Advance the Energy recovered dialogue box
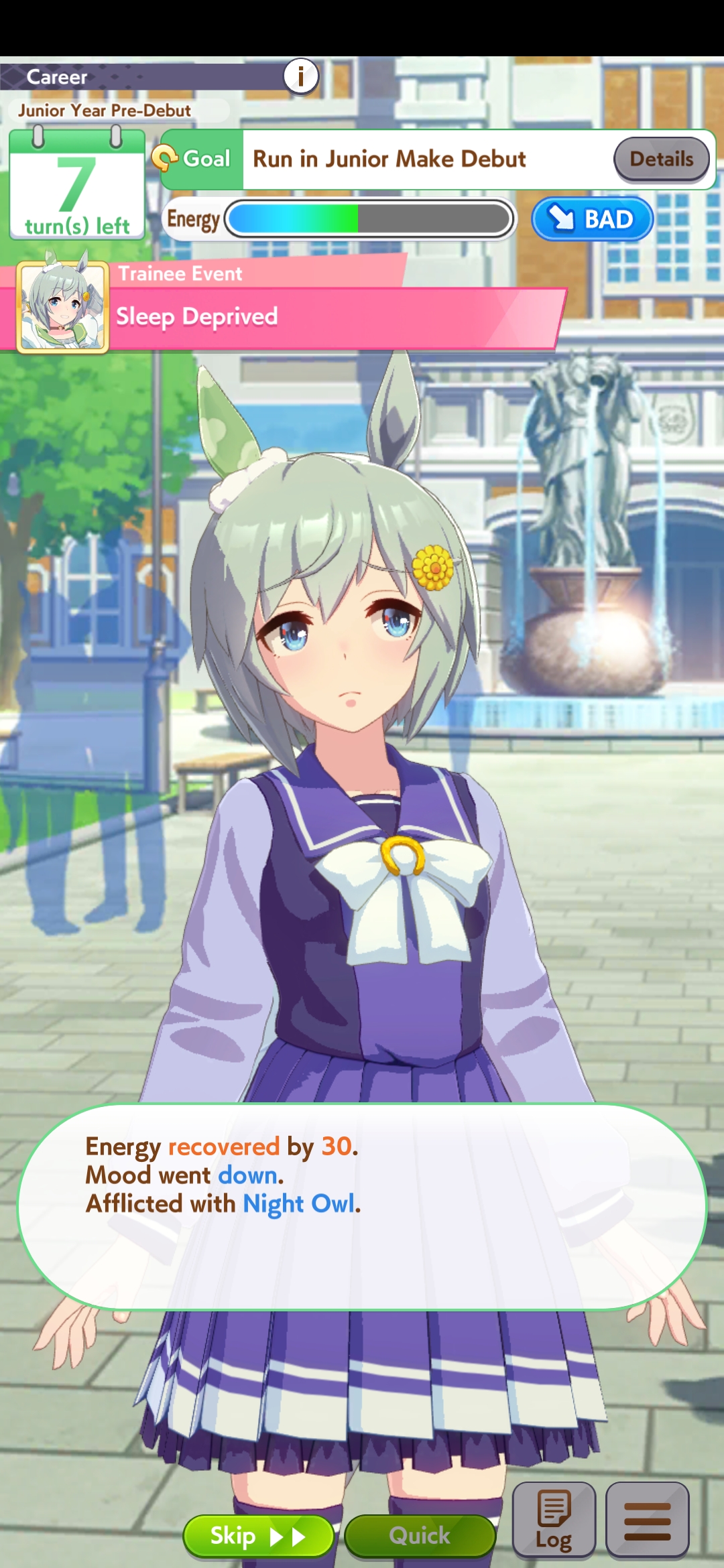The image size is (724, 1568). click(x=362, y=1206)
